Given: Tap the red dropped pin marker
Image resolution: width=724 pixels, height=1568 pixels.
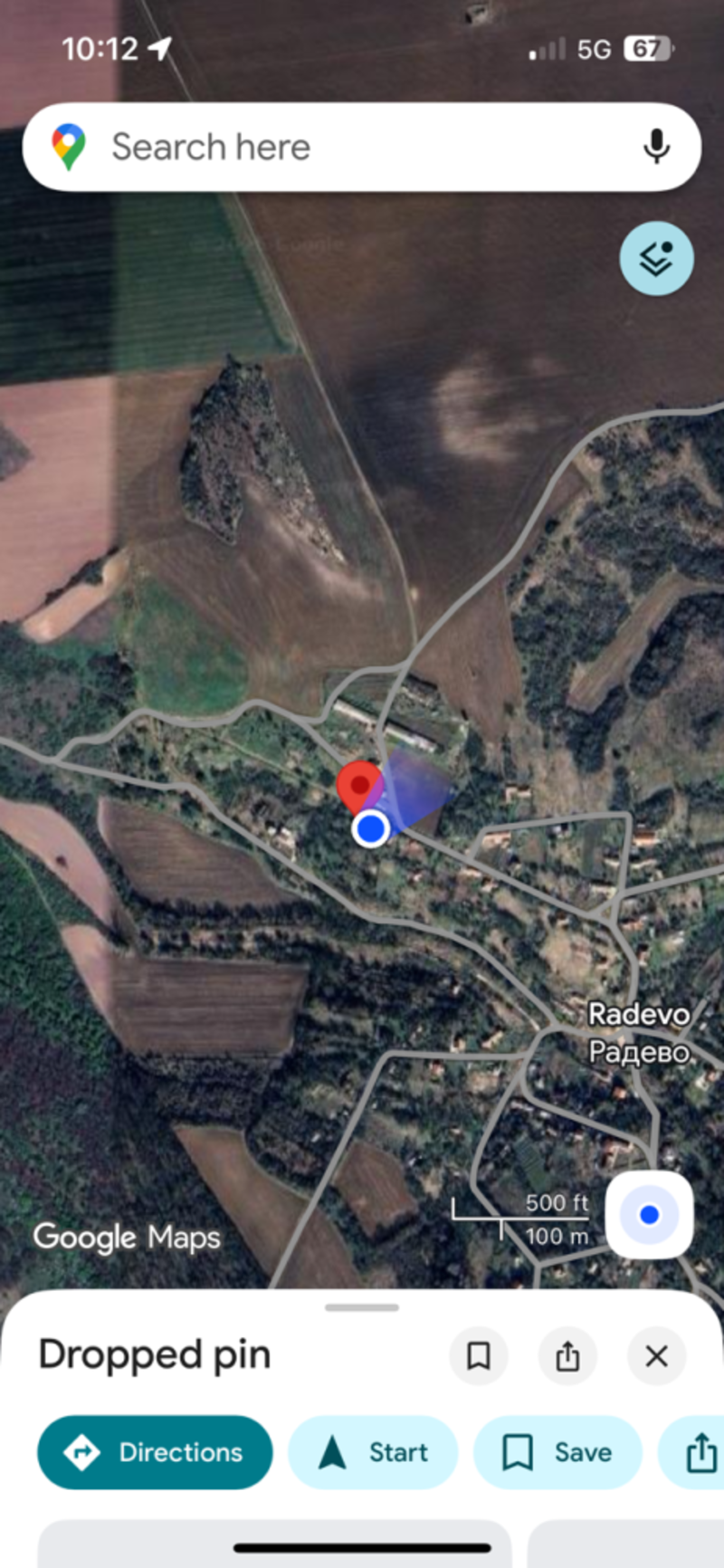Looking at the screenshot, I should pyautogui.click(x=359, y=786).
